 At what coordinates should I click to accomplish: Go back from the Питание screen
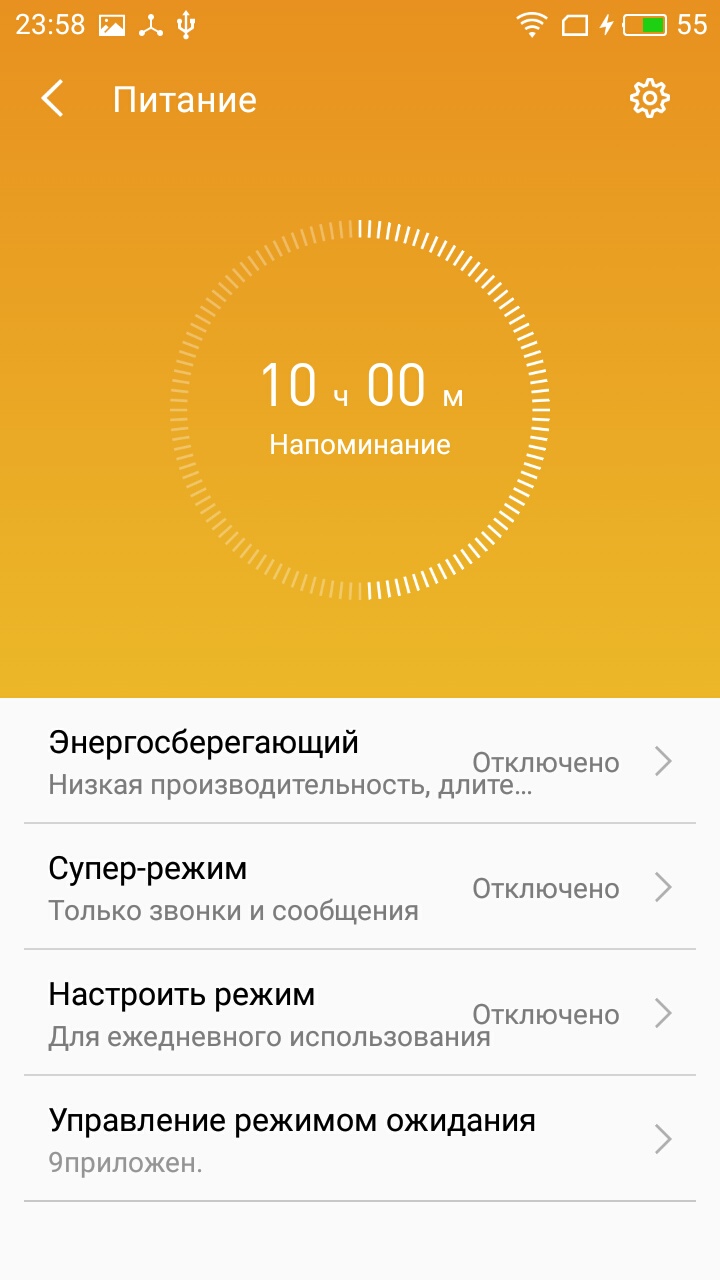coord(52,100)
